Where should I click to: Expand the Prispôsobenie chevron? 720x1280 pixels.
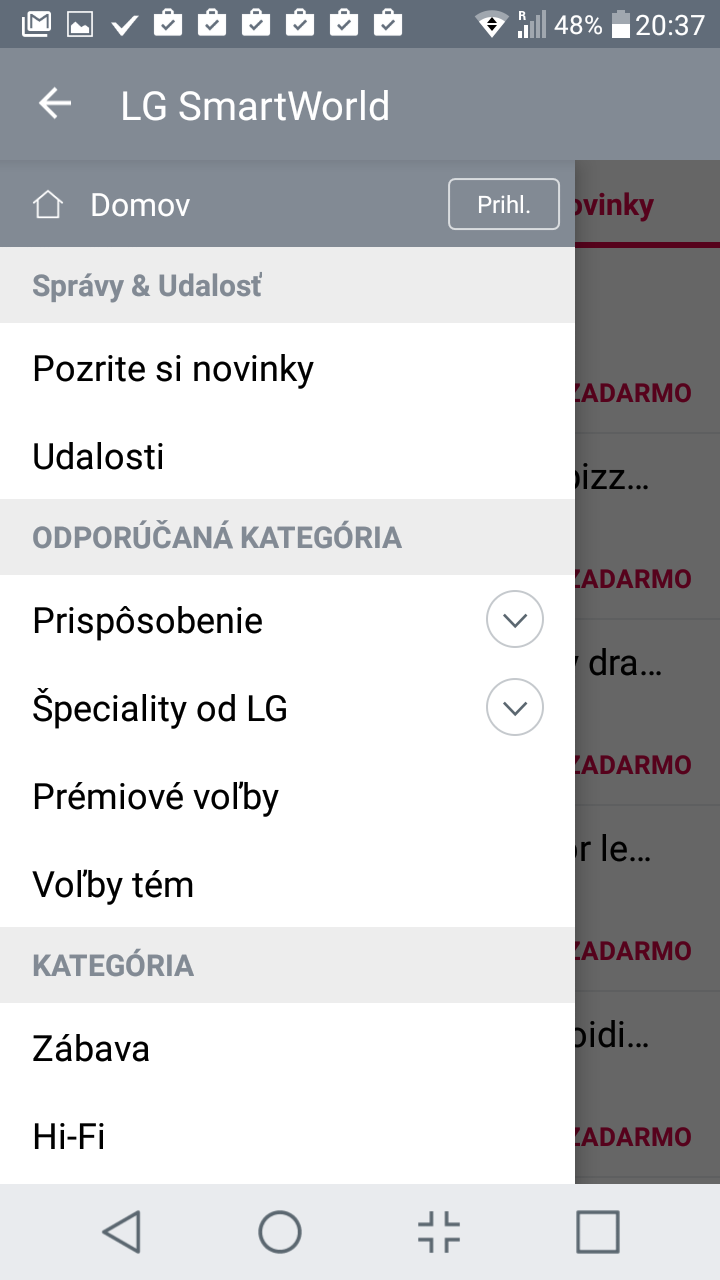[515, 620]
